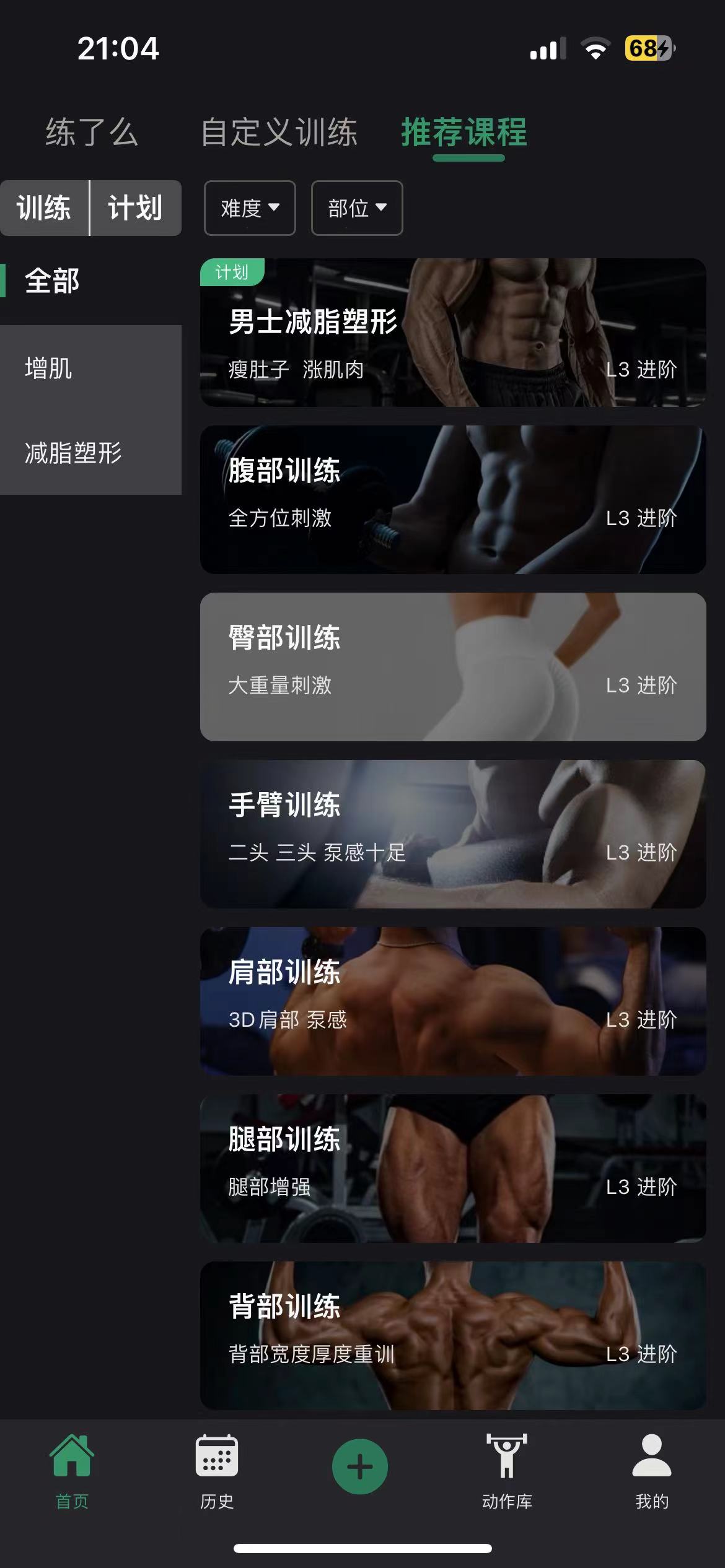
Task: Open the 腹部训练 course card
Action: tap(452, 499)
